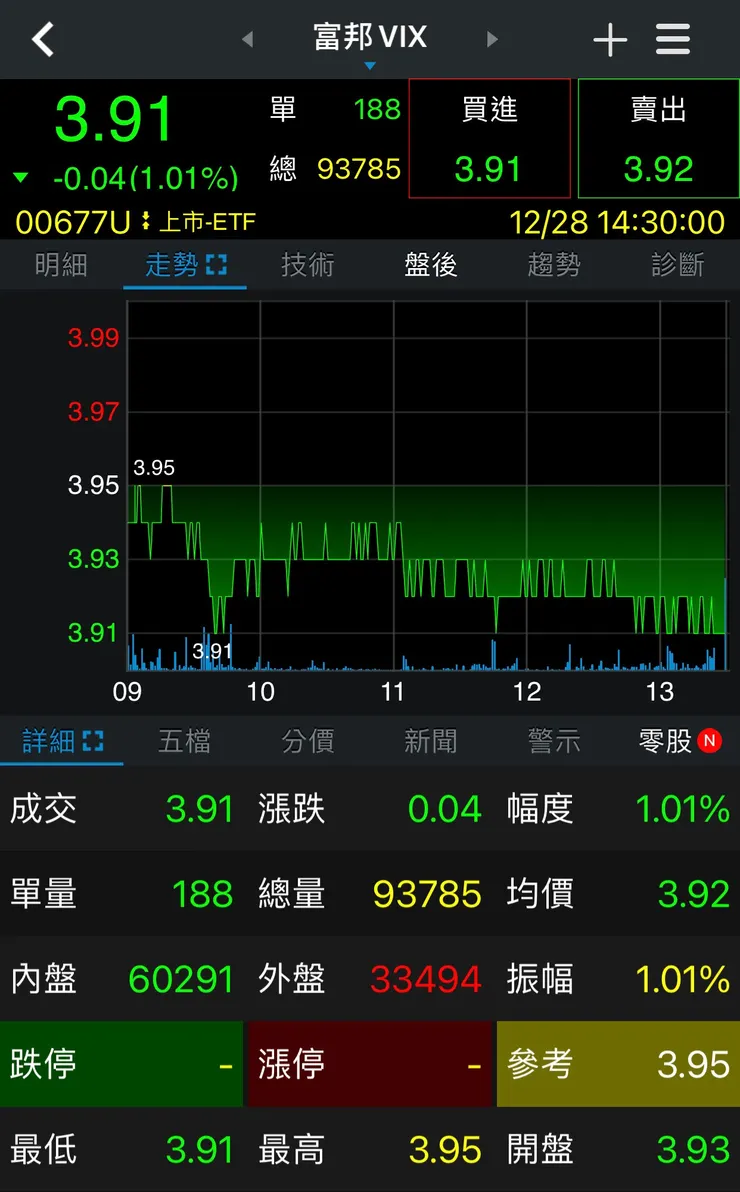Viewport: 740px width, 1192px height.
Task: Switch to 盤後 after-hours view
Action: [430, 267]
